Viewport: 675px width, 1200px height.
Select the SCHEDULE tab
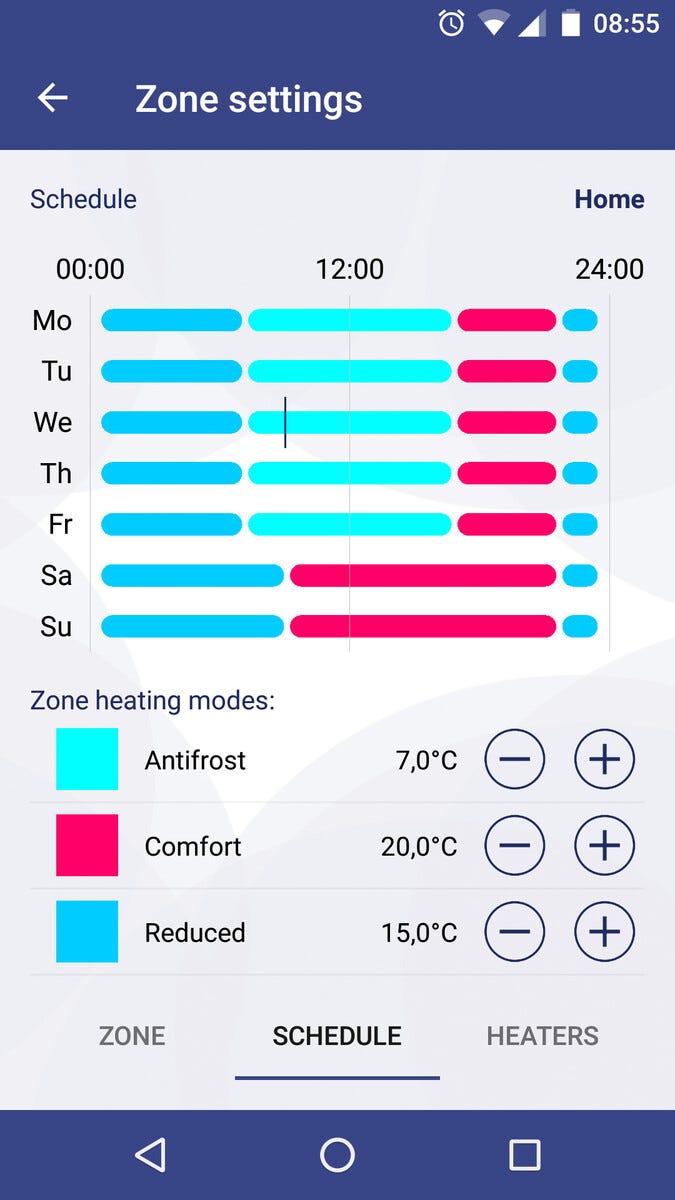click(337, 1036)
